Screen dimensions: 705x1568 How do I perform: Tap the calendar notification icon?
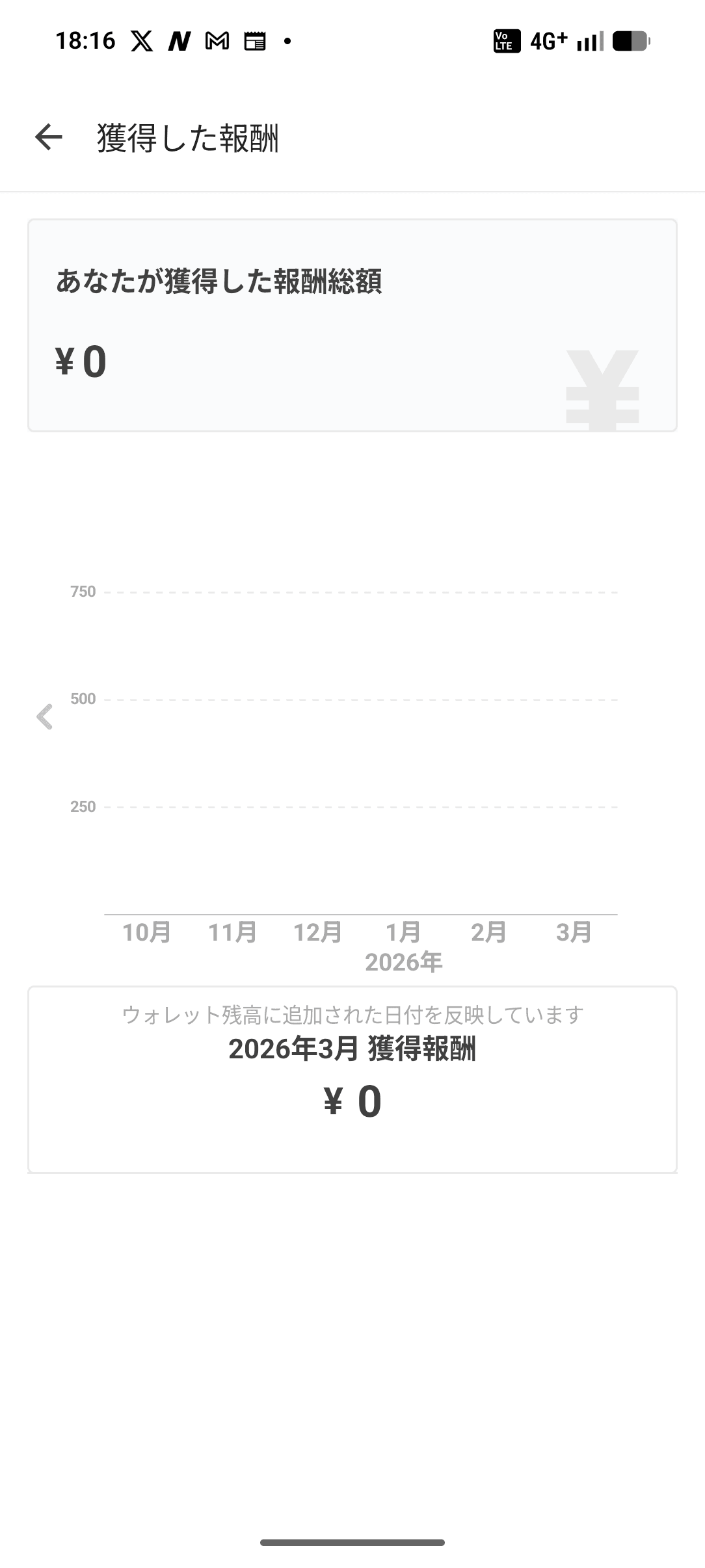254,41
